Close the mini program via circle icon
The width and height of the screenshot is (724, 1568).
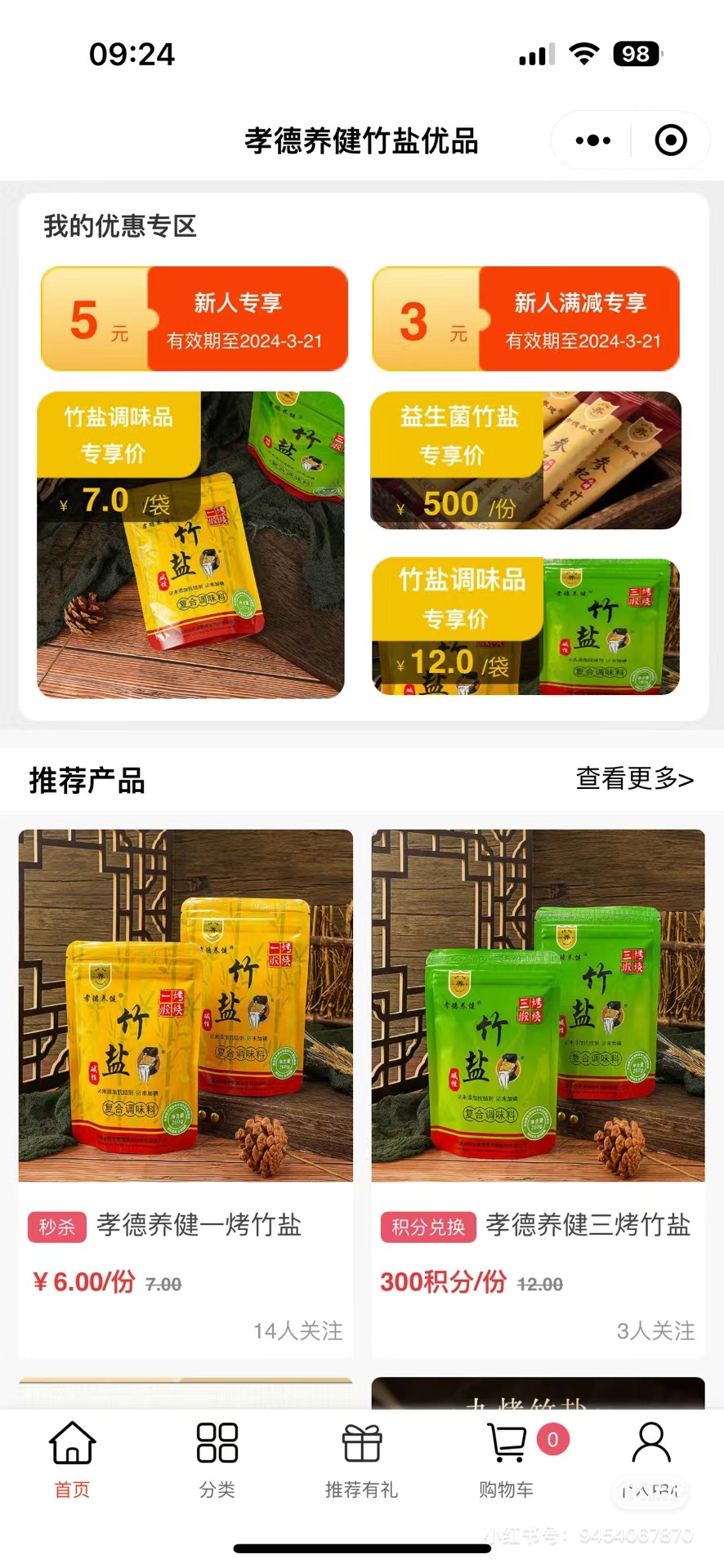tap(671, 140)
